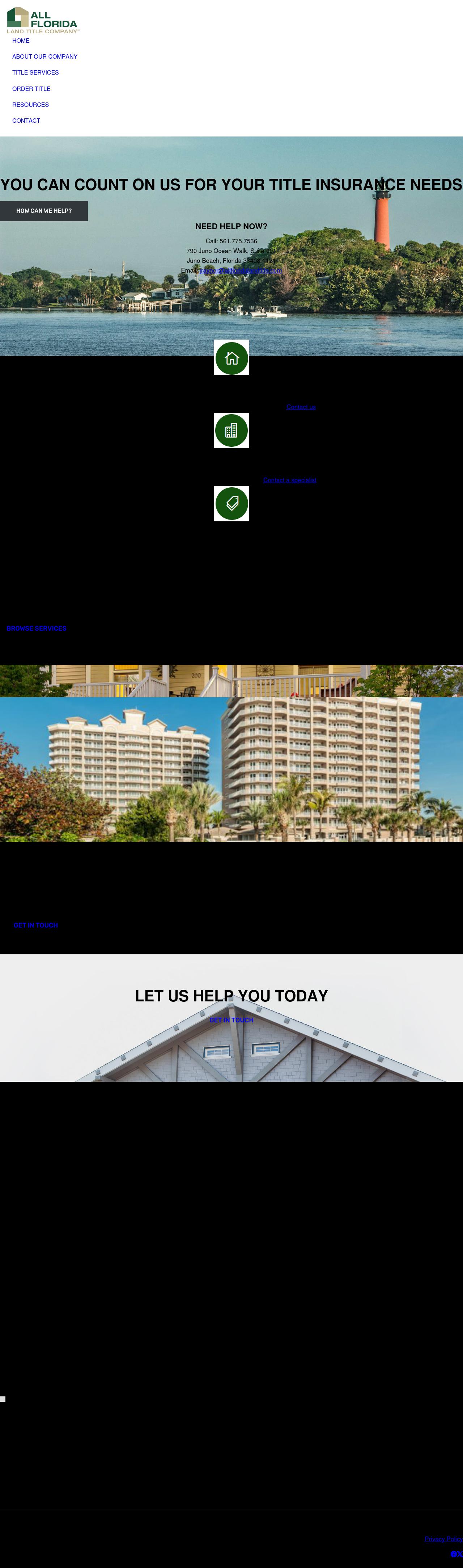Viewport: 463px width, 1568px height.
Task: Open the TITLE SERVICES menu item
Action: coord(35,72)
